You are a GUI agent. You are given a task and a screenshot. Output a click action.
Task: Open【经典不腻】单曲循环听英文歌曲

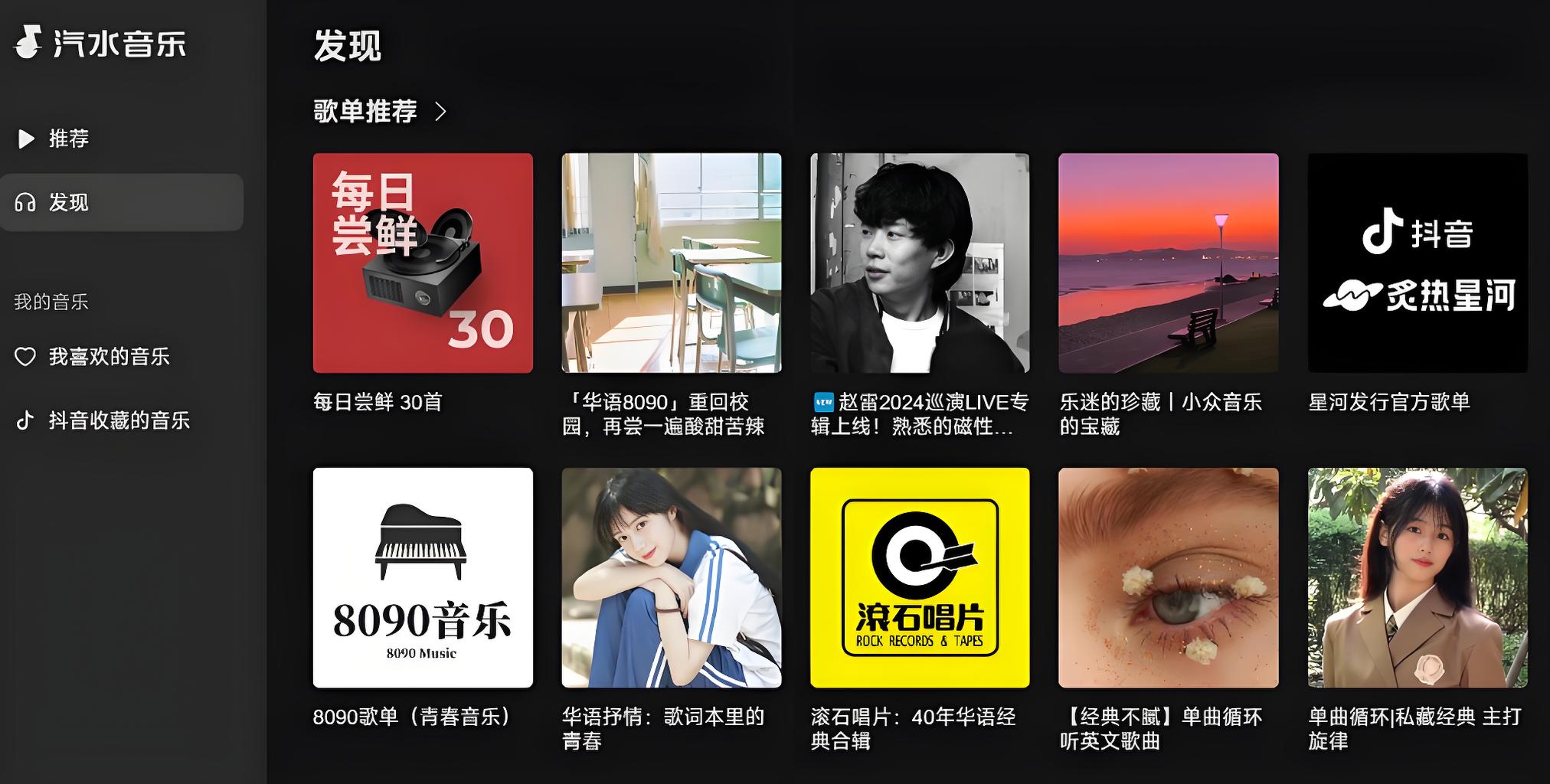tap(1168, 578)
